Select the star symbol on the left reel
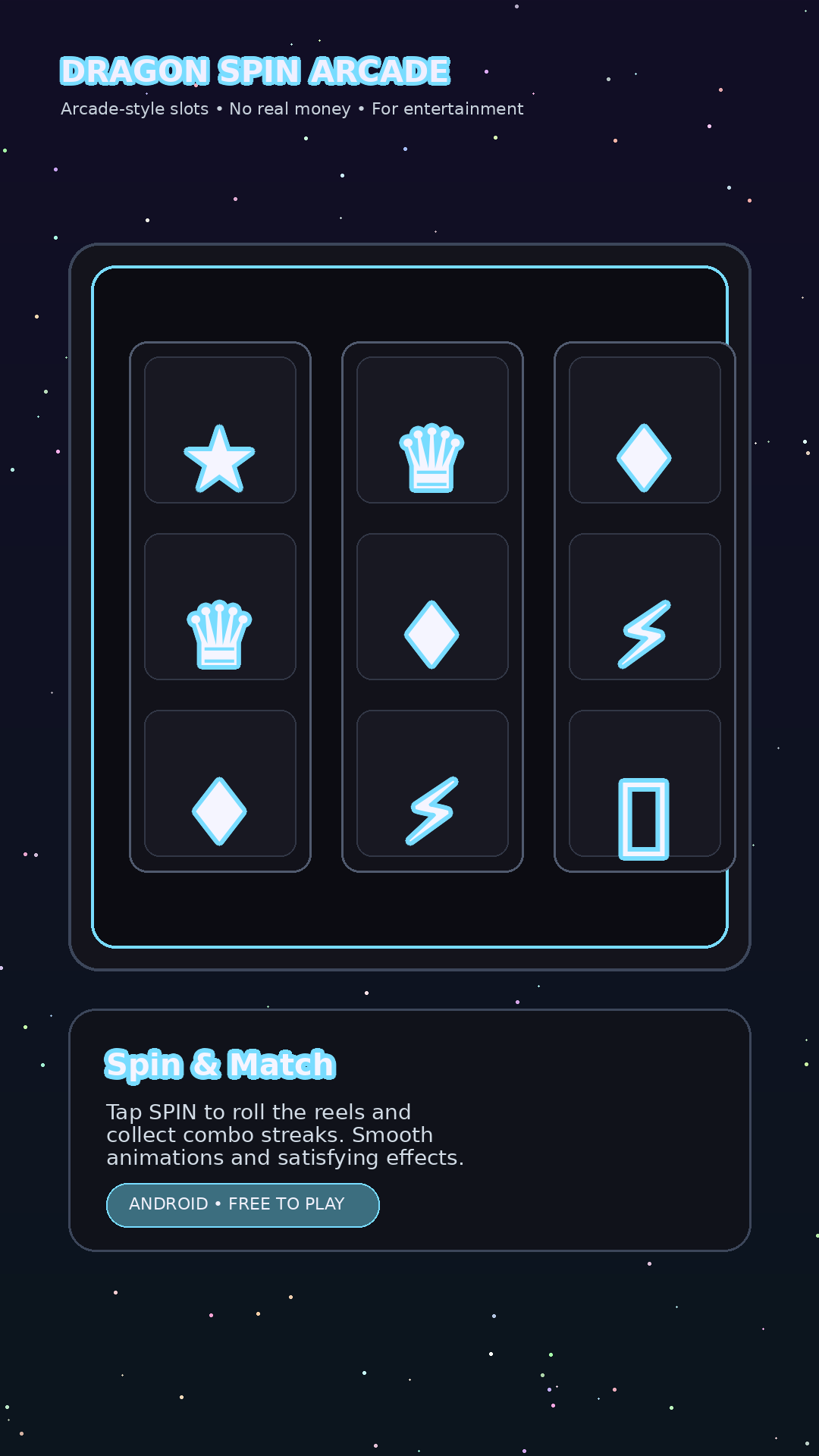Screen dimensions: 819x1456 click(221, 459)
